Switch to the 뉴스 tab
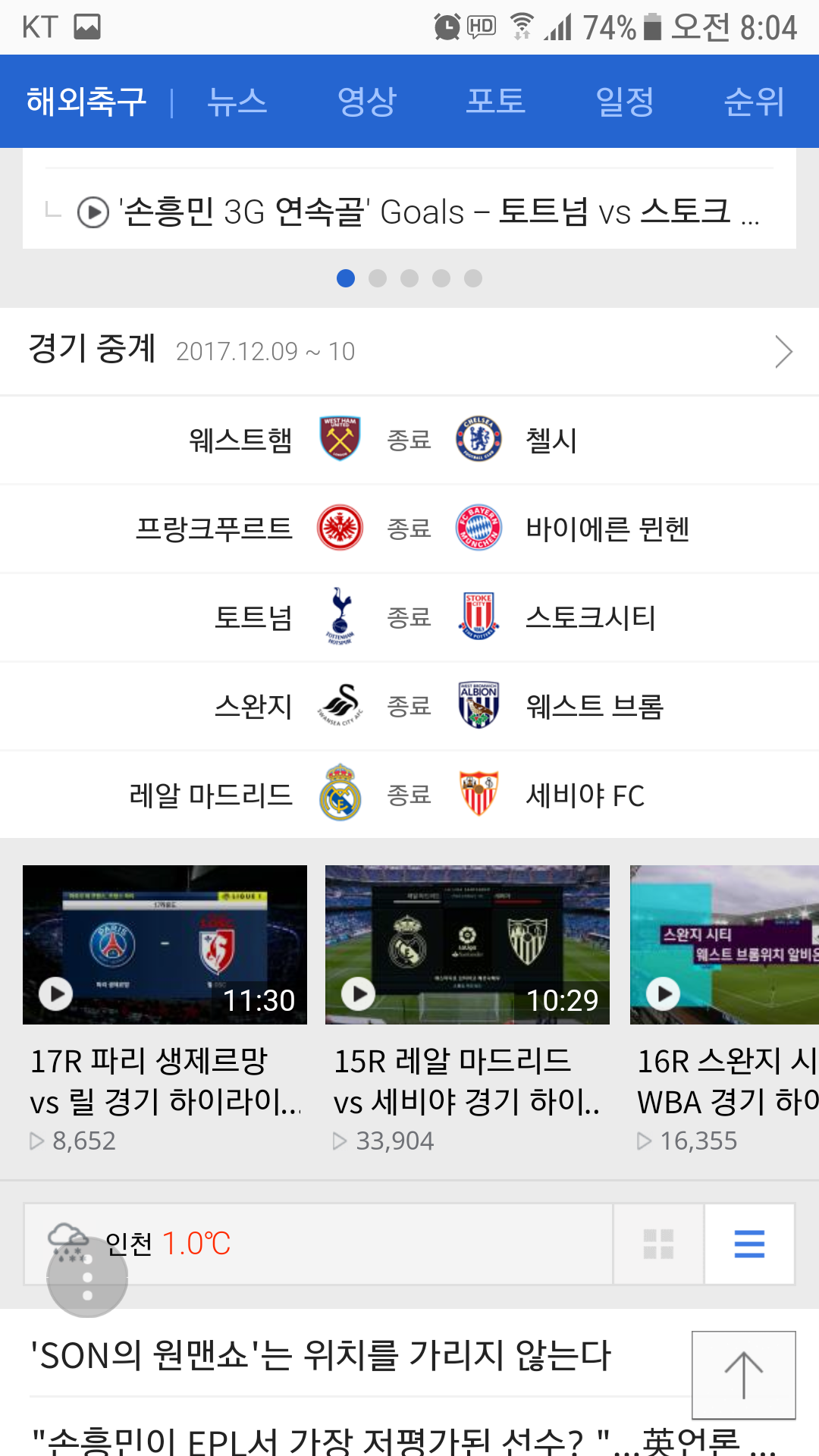819x1456 pixels. click(237, 102)
